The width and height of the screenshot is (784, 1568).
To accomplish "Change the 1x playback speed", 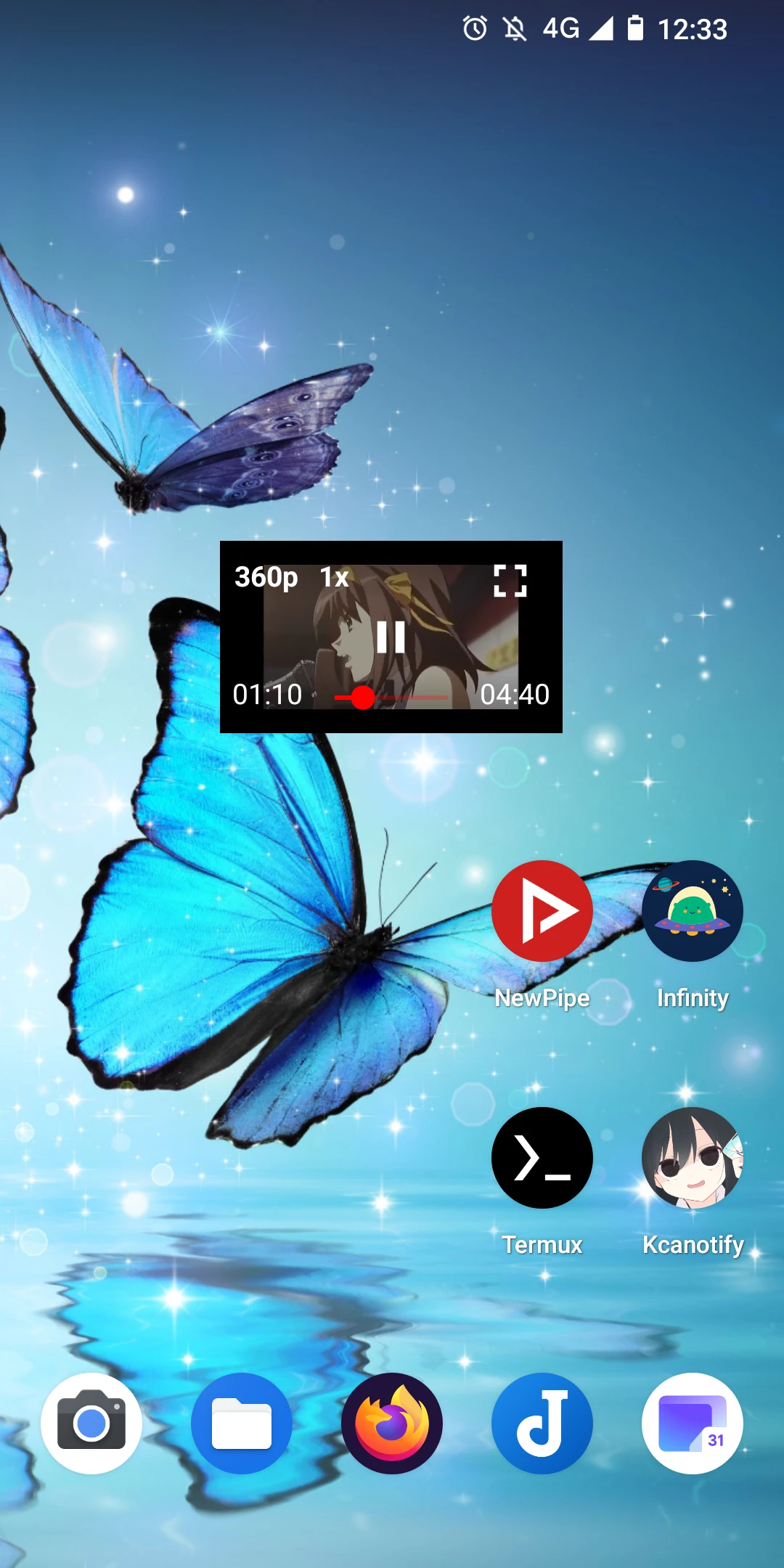I will tap(334, 578).
